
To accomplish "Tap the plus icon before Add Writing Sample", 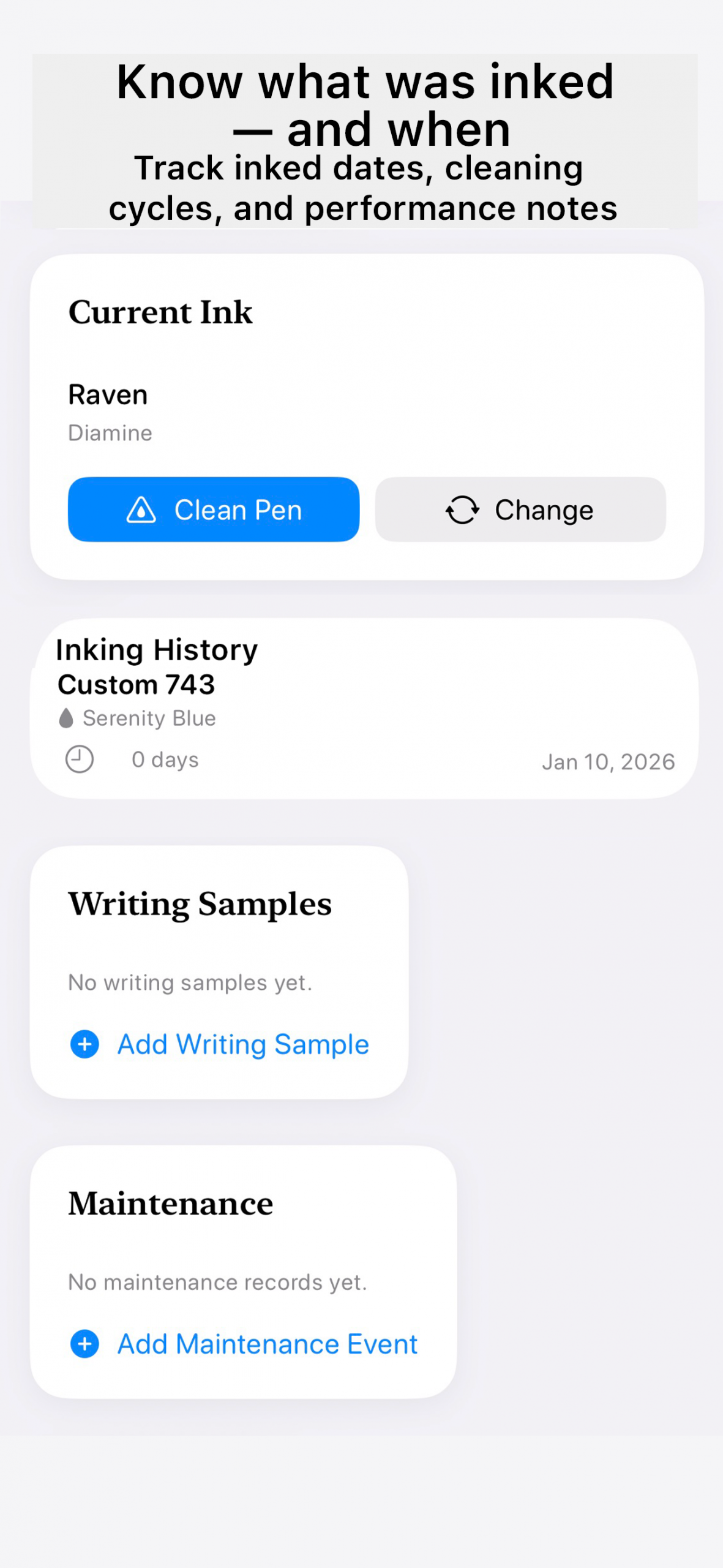I will 84,1044.
